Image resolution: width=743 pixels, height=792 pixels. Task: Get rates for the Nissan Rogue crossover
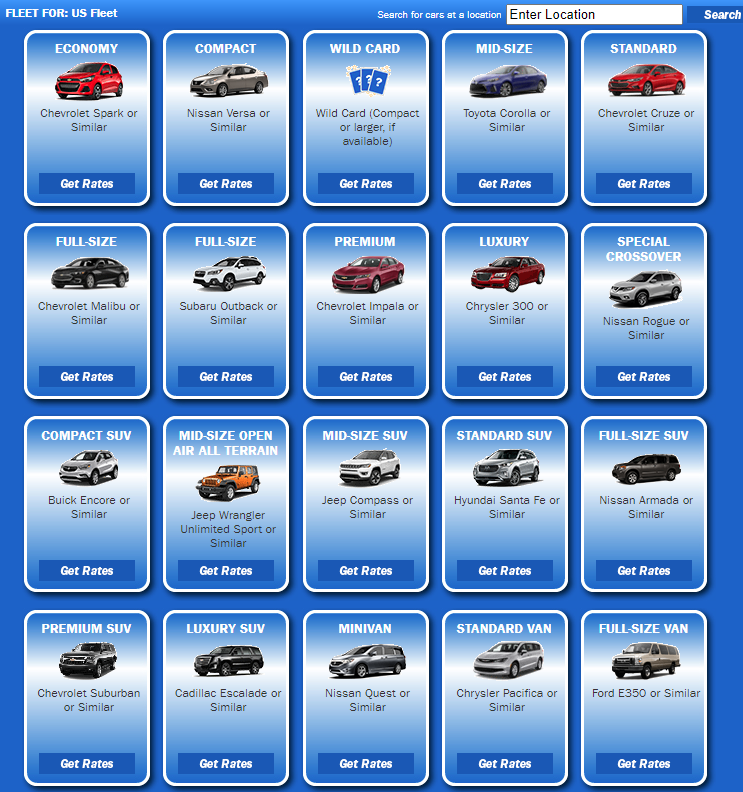(x=644, y=377)
